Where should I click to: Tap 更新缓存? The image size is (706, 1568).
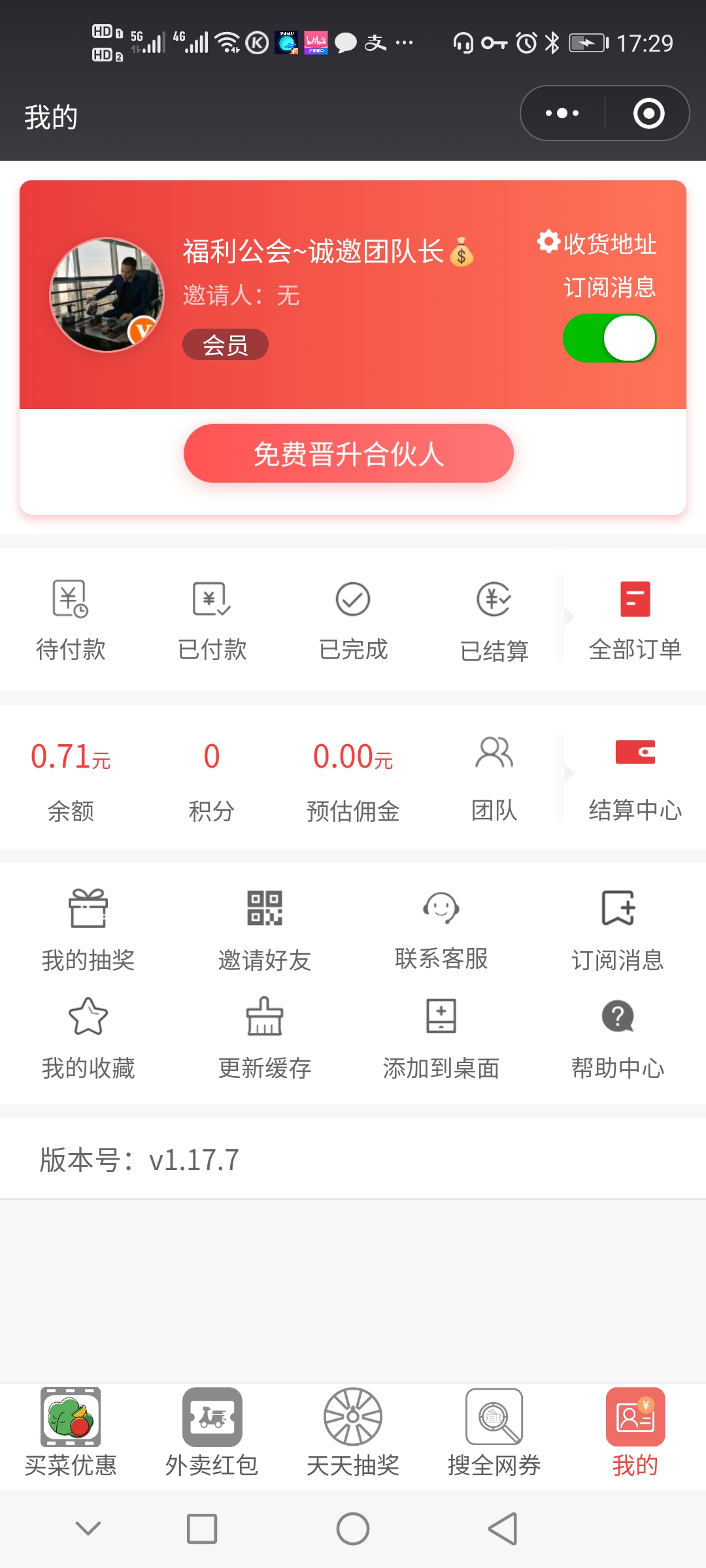click(x=265, y=1039)
